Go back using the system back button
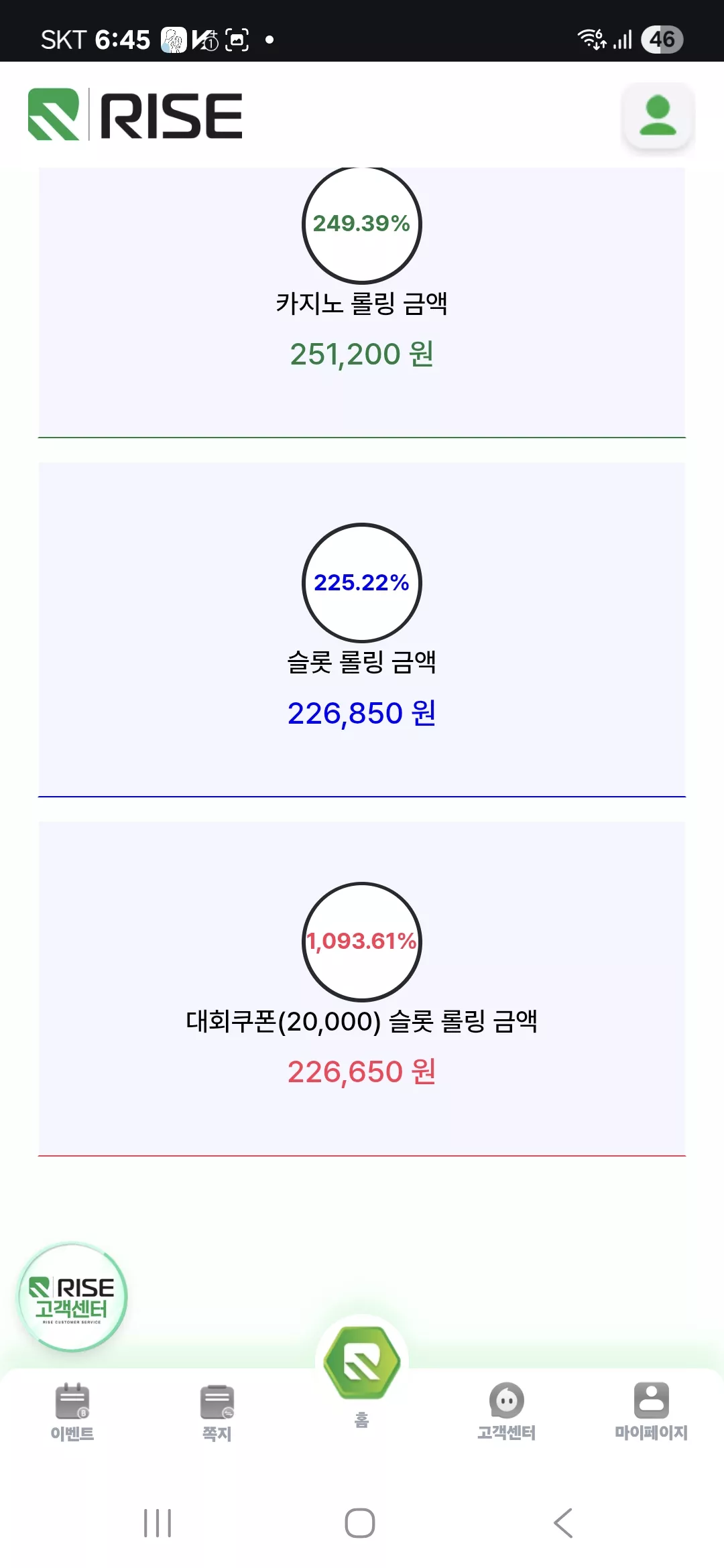 pos(563,1523)
